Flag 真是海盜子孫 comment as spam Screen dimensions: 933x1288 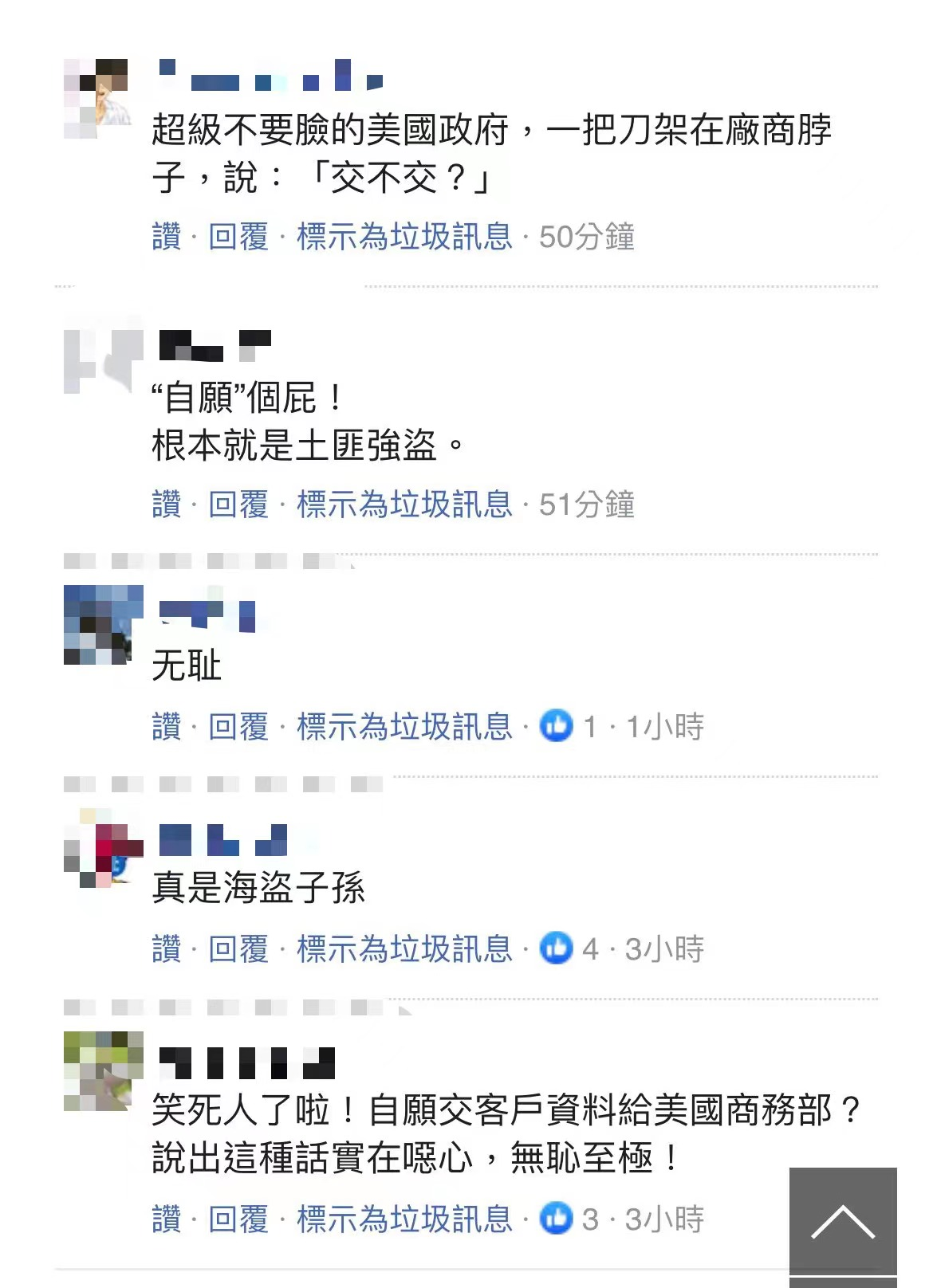coord(404,948)
